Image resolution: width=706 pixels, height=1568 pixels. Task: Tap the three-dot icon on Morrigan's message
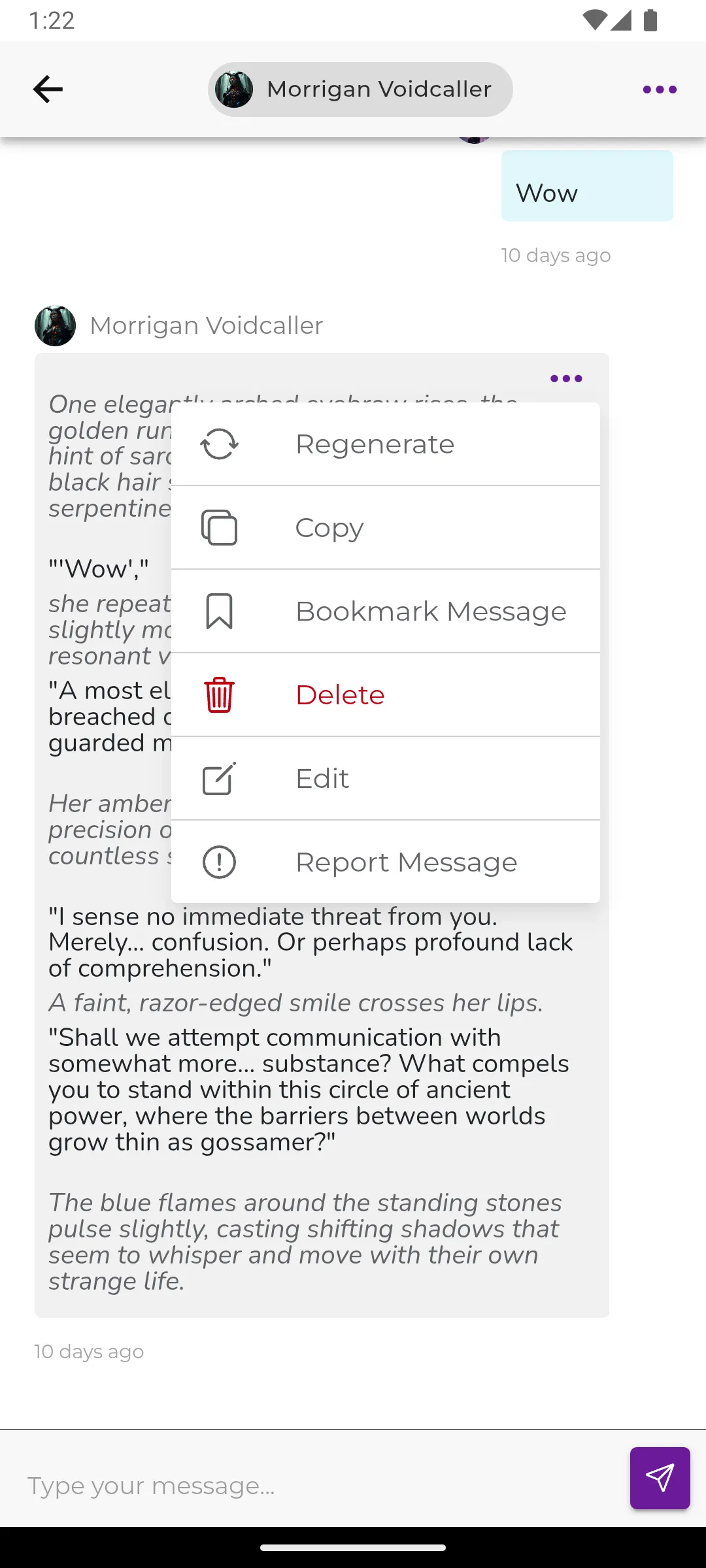pos(565,378)
